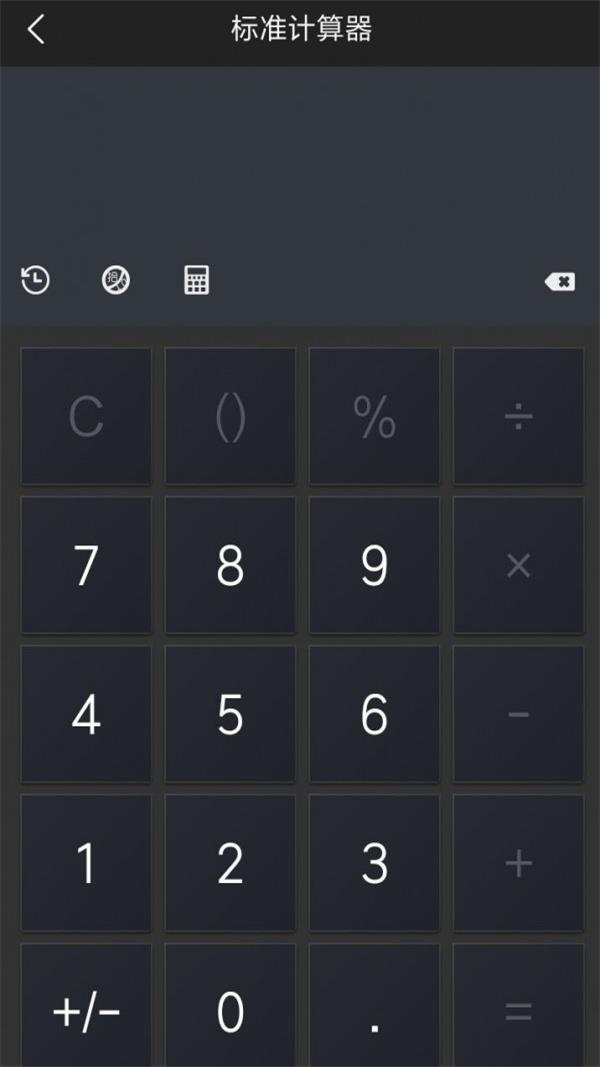Delete last digit with backspace icon
This screenshot has width=600, height=1067.
[560, 282]
